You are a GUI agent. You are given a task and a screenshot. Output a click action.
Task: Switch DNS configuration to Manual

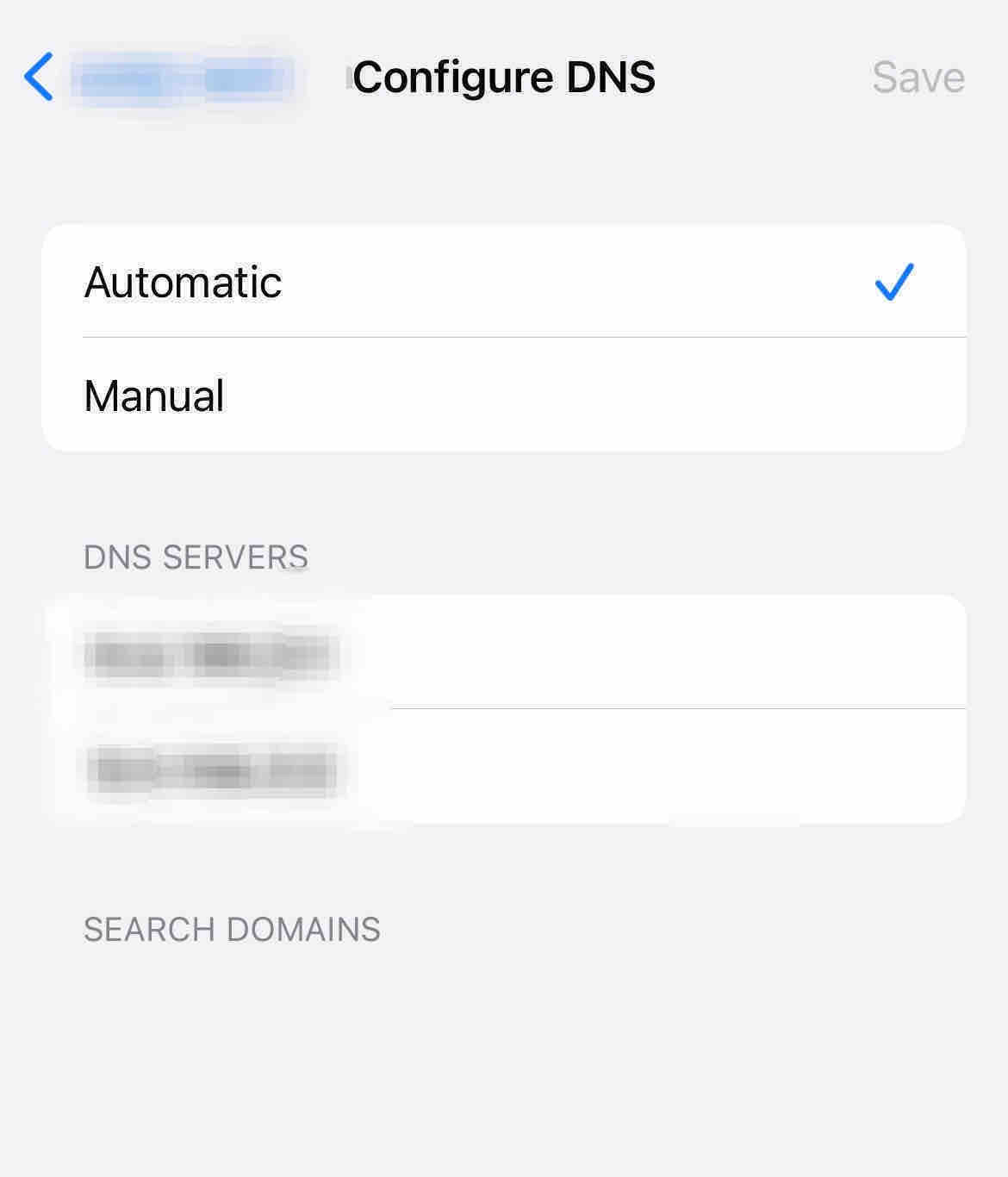point(503,395)
